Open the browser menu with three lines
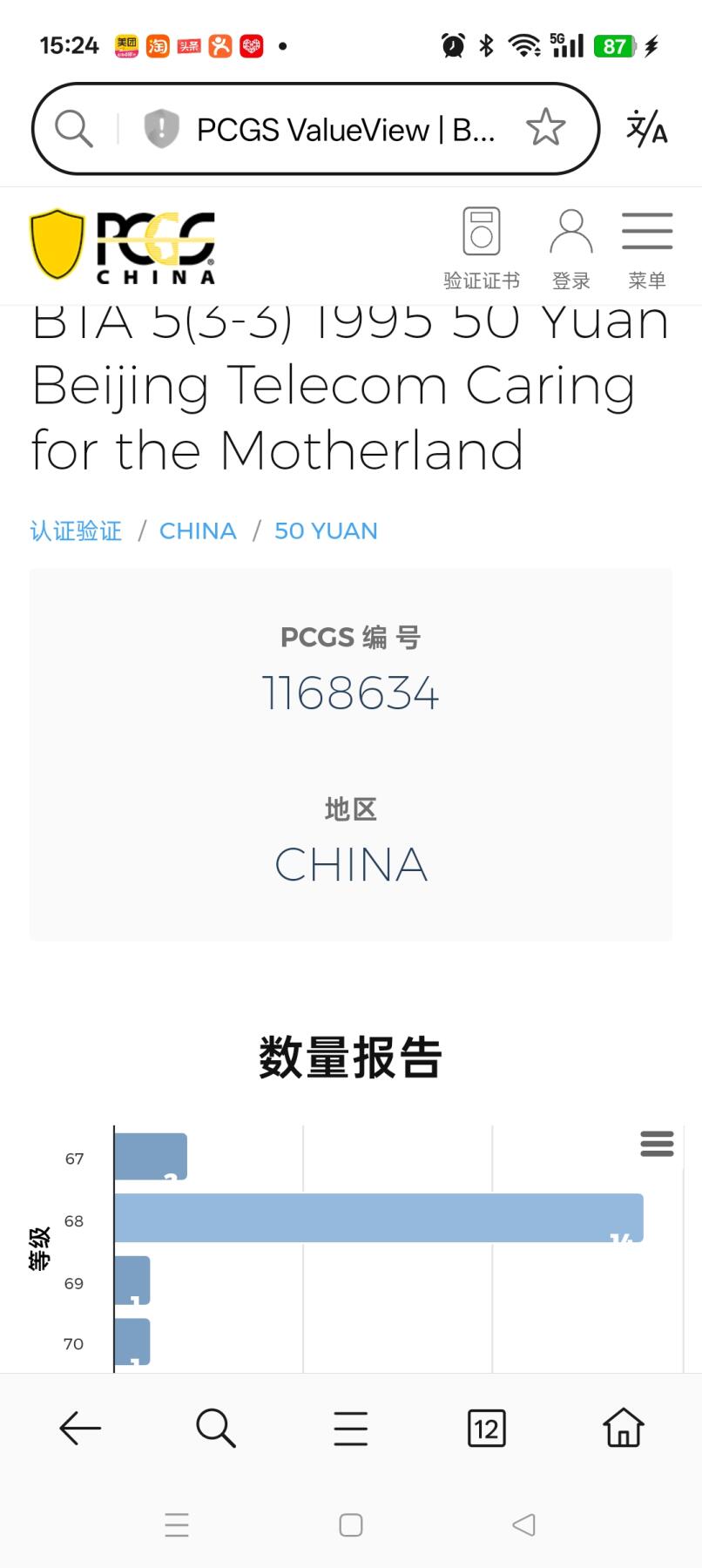 pyautogui.click(x=350, y=1427)
